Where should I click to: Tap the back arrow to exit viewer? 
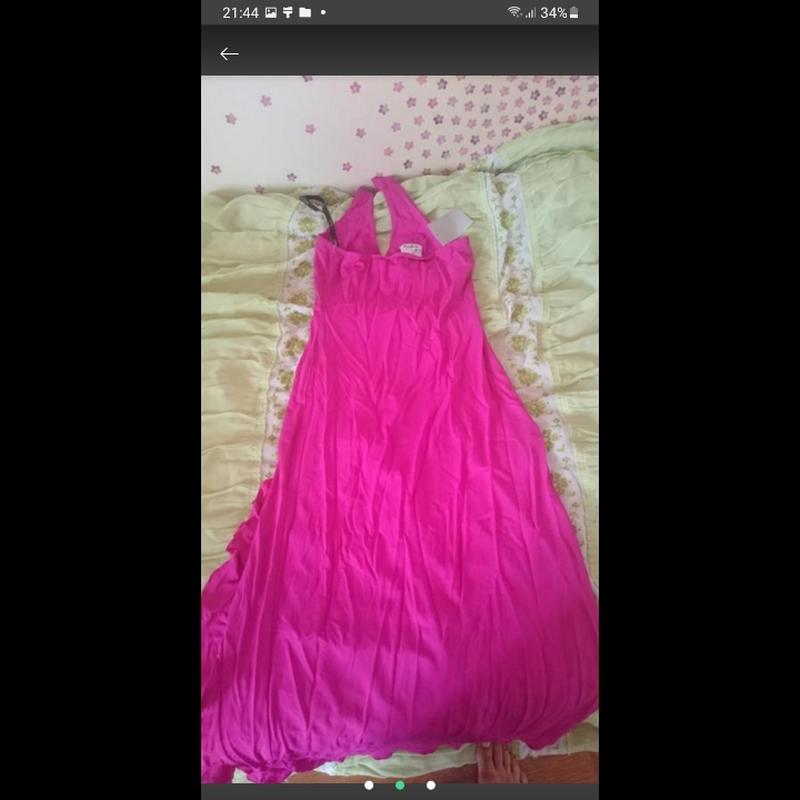point(229,54)
